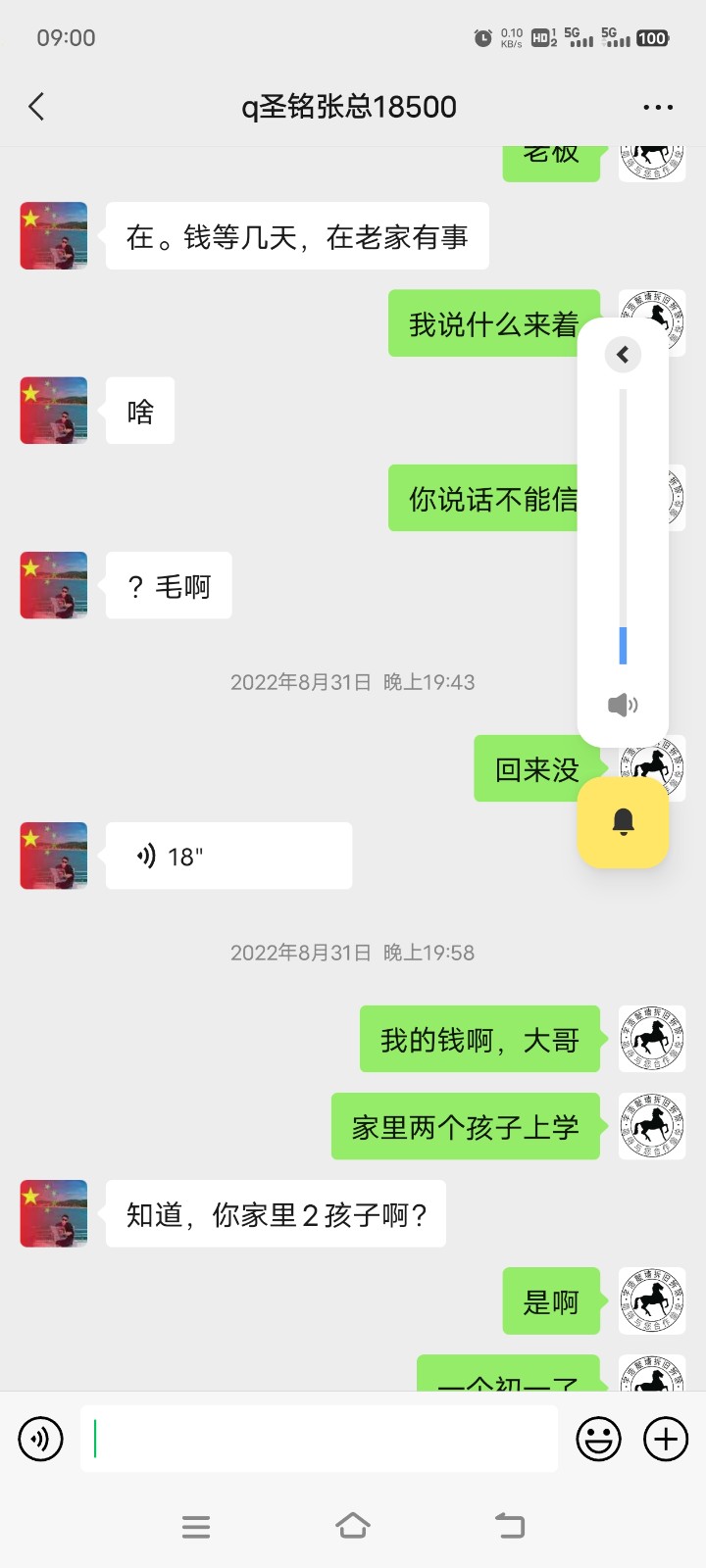
Task: Go back from the q圣铭张总18500 chat
Action: (36, 107)
